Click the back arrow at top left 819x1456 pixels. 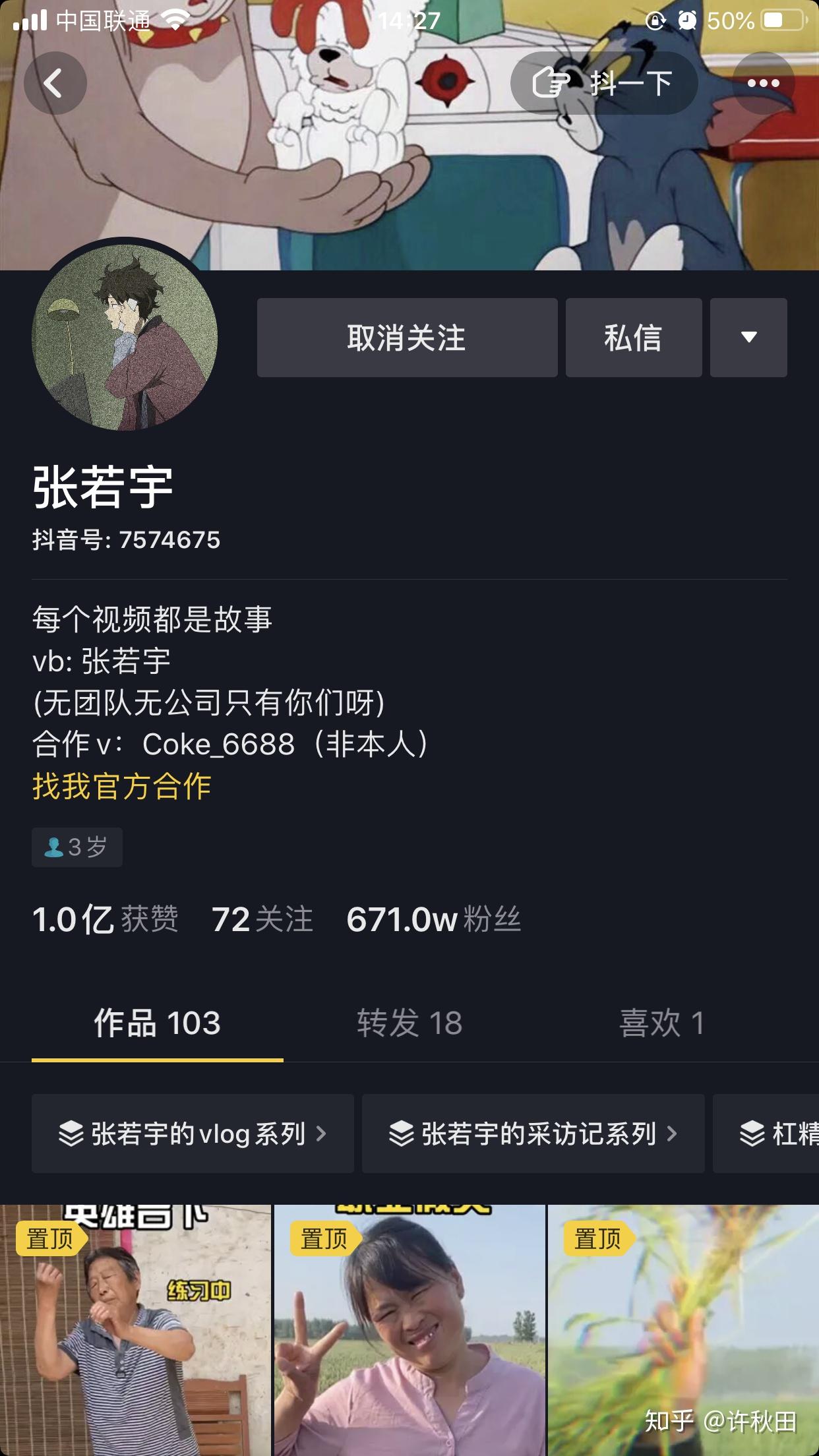55,83
